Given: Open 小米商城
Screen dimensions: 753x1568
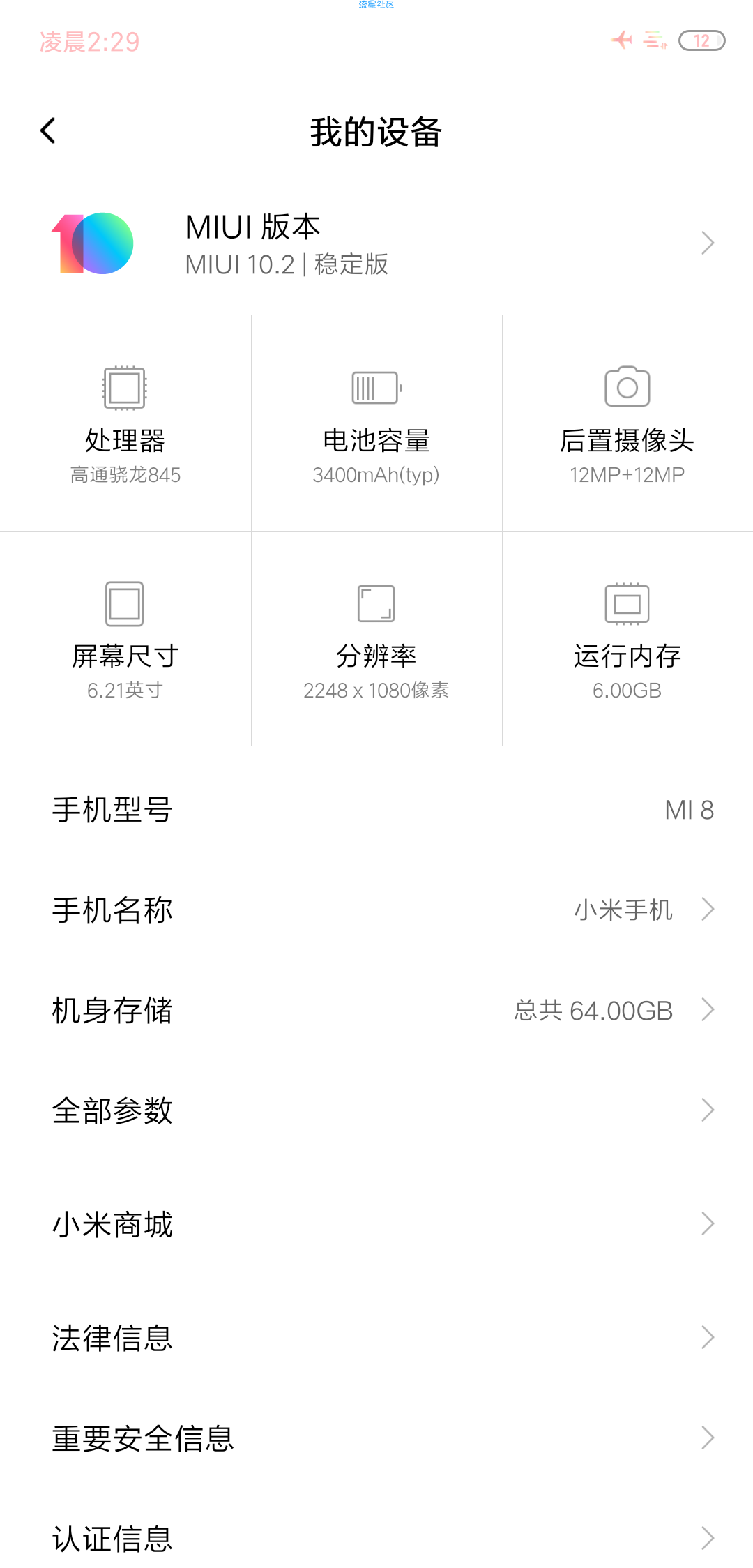Looking at the screenshot, I should (x=376, y=1224).
